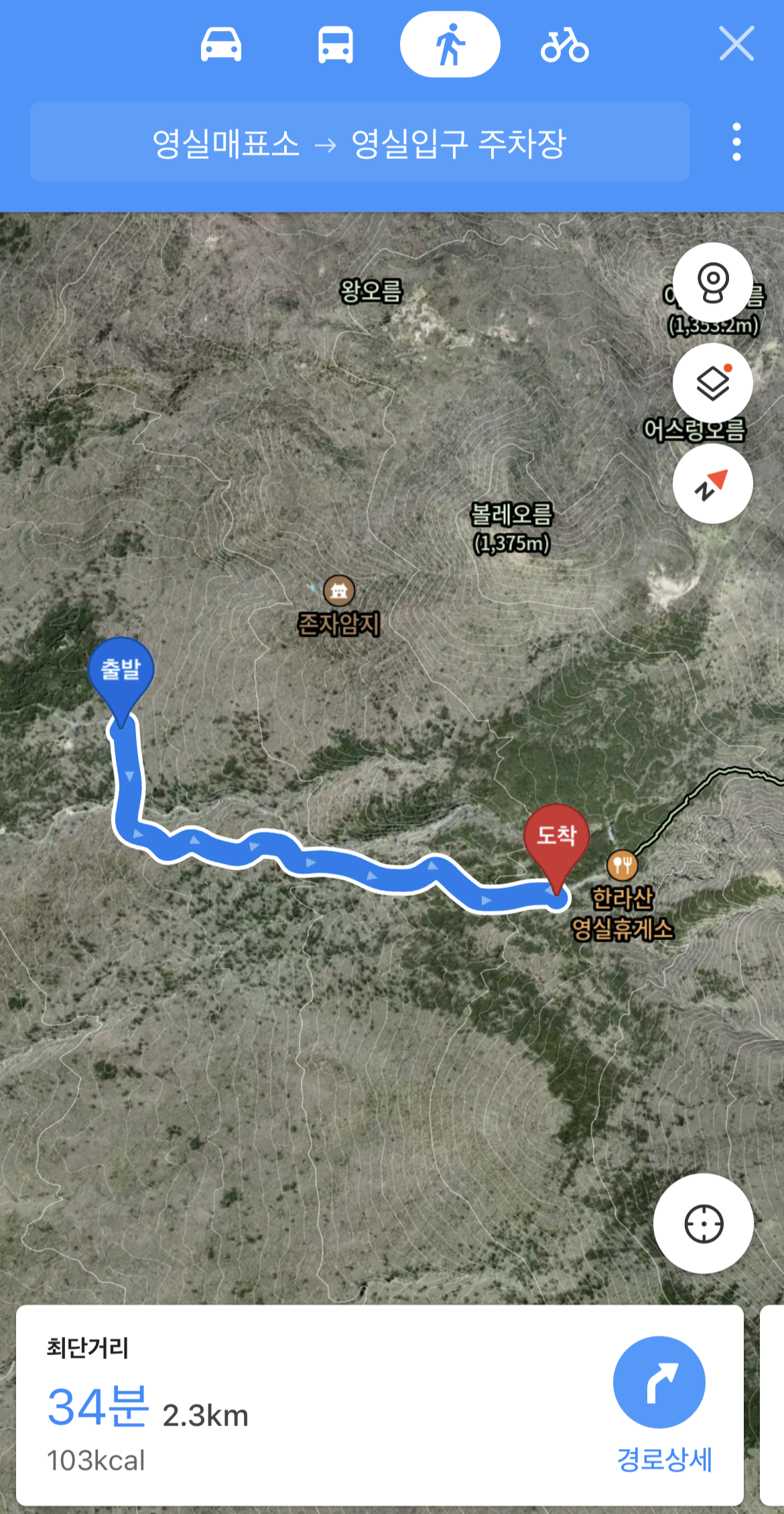
Task: Switch to bicycle directions mode
Action: [564, 45]
